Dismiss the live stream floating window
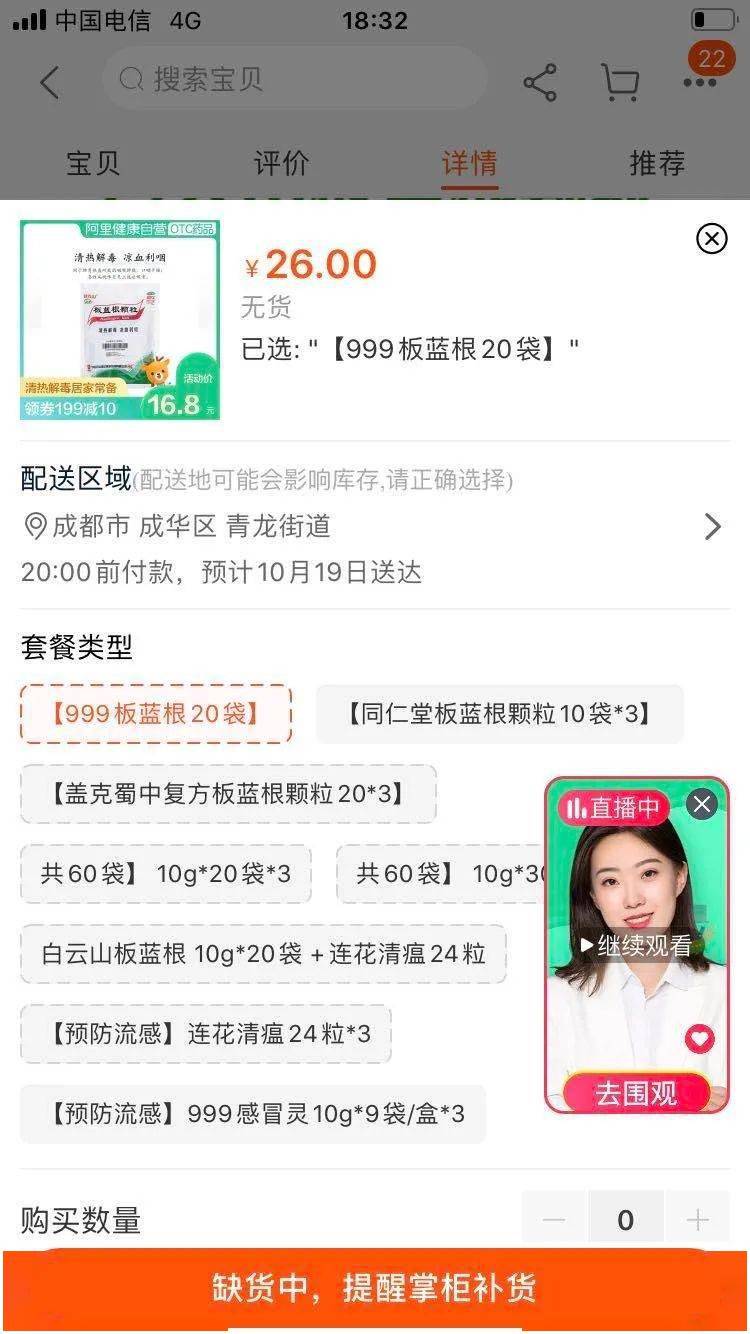 tap(703, 804)
